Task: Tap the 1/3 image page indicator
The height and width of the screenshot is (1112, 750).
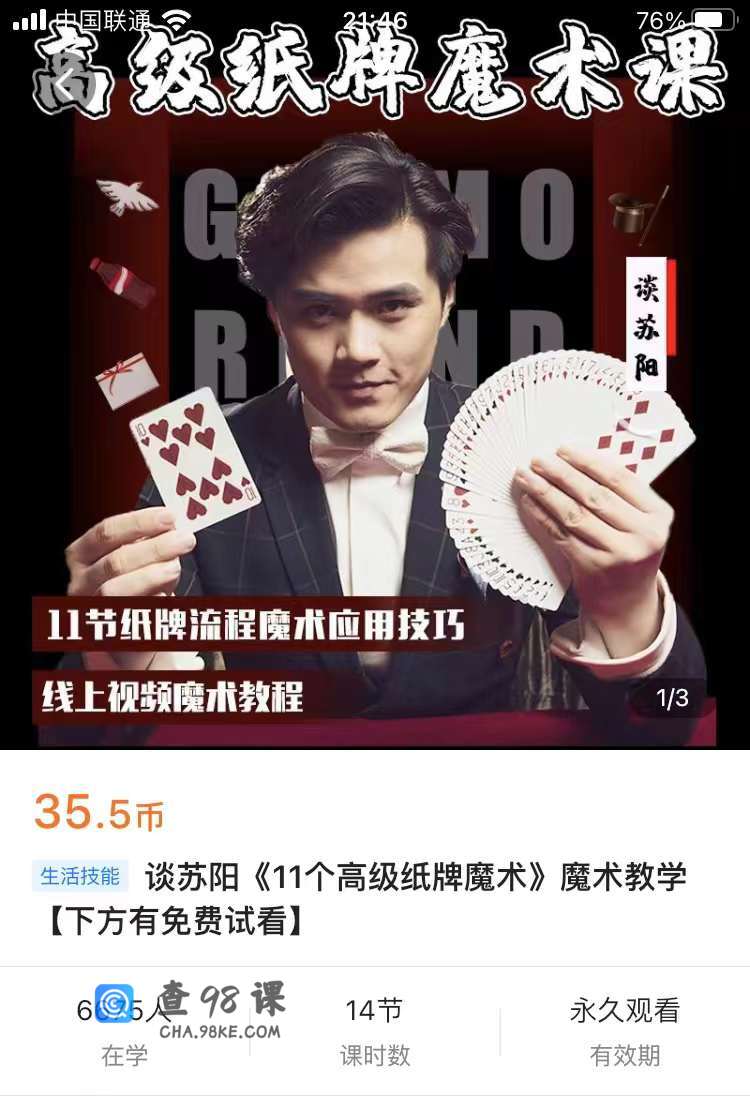Action: coord(672,698)
